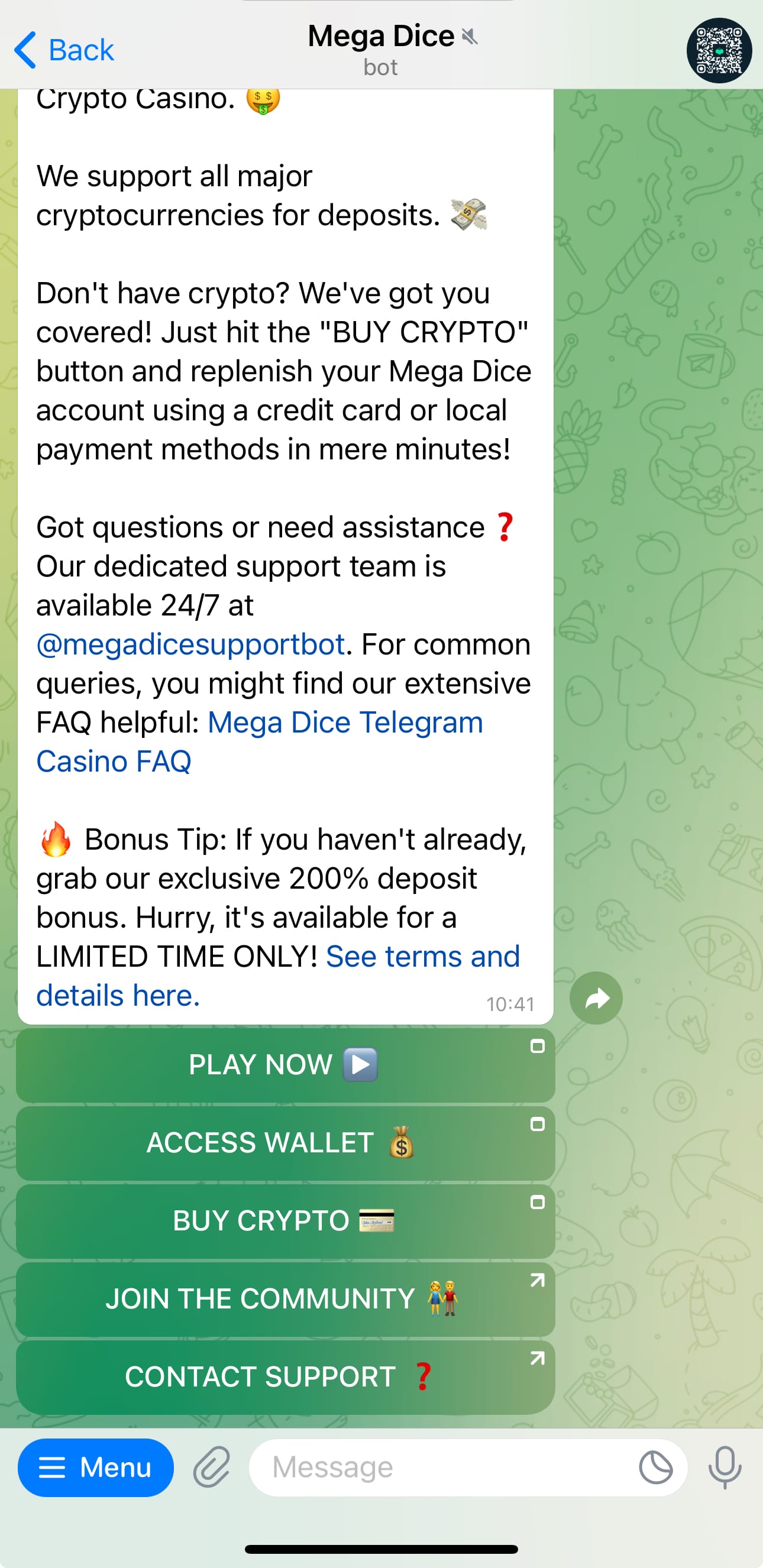Screen dimensions: 763x1568
Task: Go back to the chat list
Action: (x=64, y=50)
